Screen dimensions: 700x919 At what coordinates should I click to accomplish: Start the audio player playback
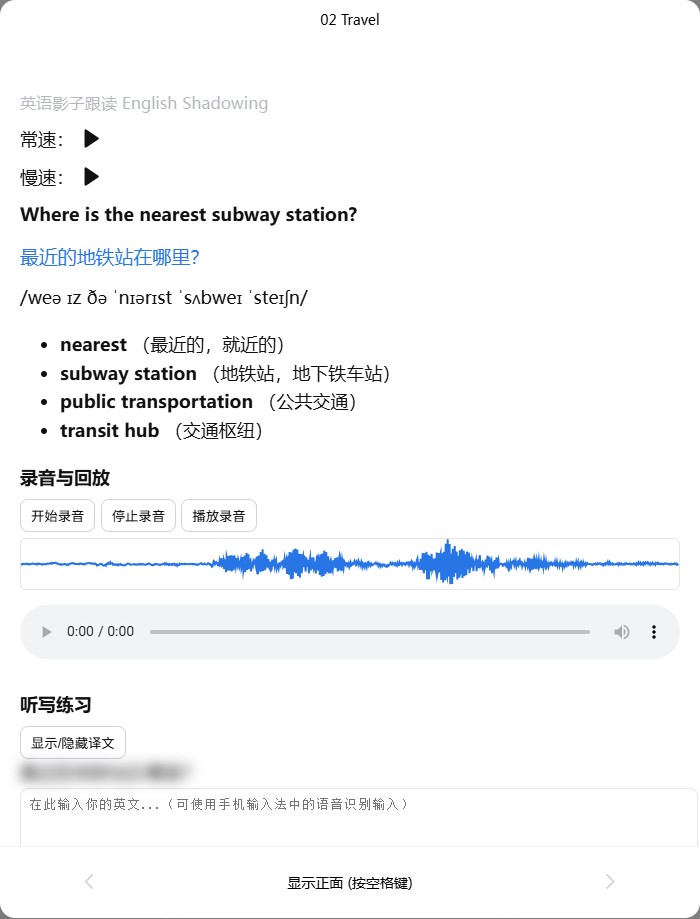[x=46, y=632]
